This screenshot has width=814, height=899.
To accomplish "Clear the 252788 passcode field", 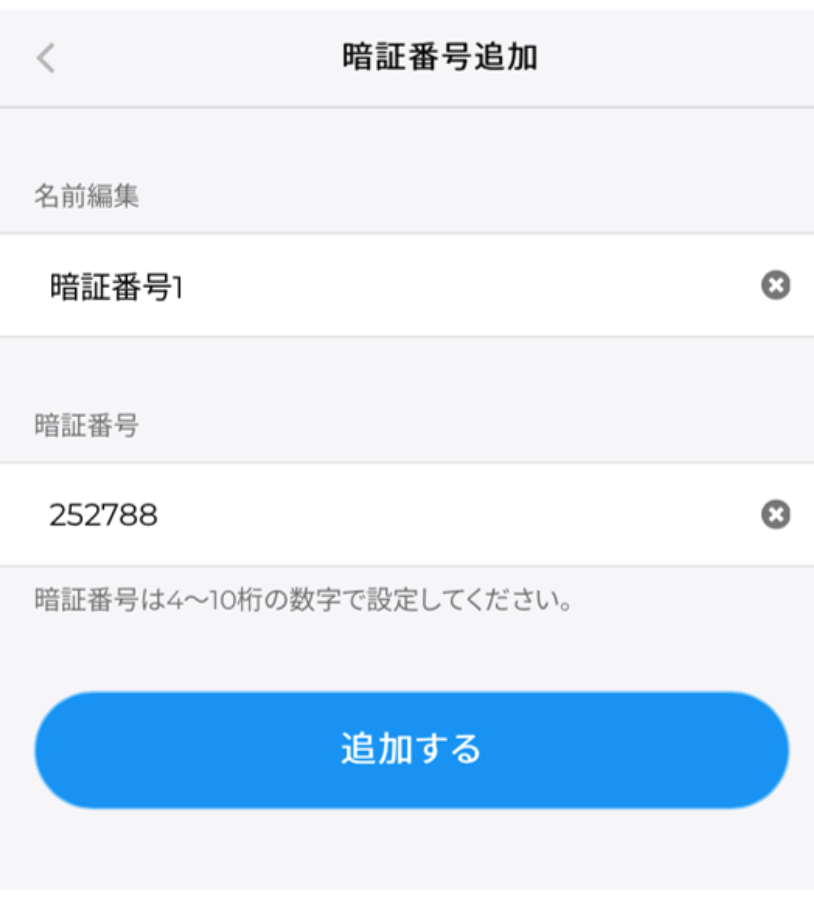I will coord(775,515).
